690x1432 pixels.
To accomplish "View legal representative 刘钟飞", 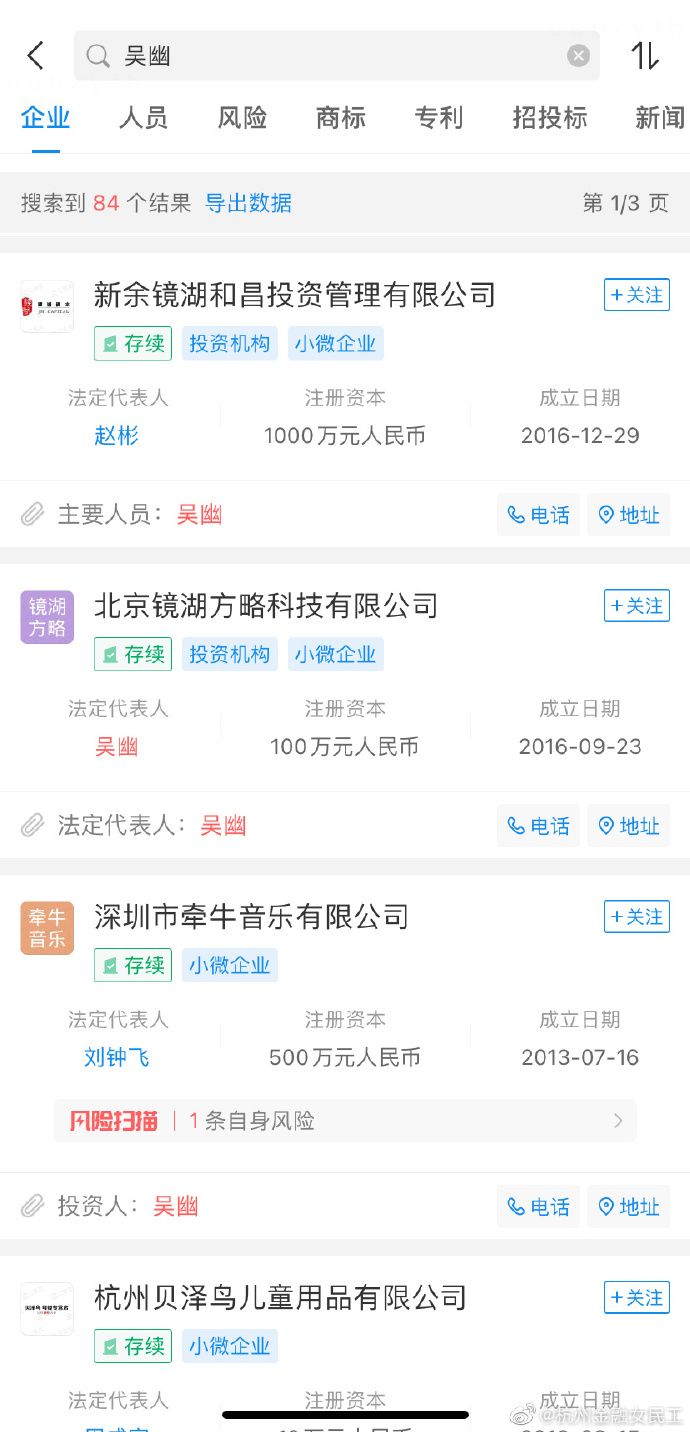I will 117,1058.
